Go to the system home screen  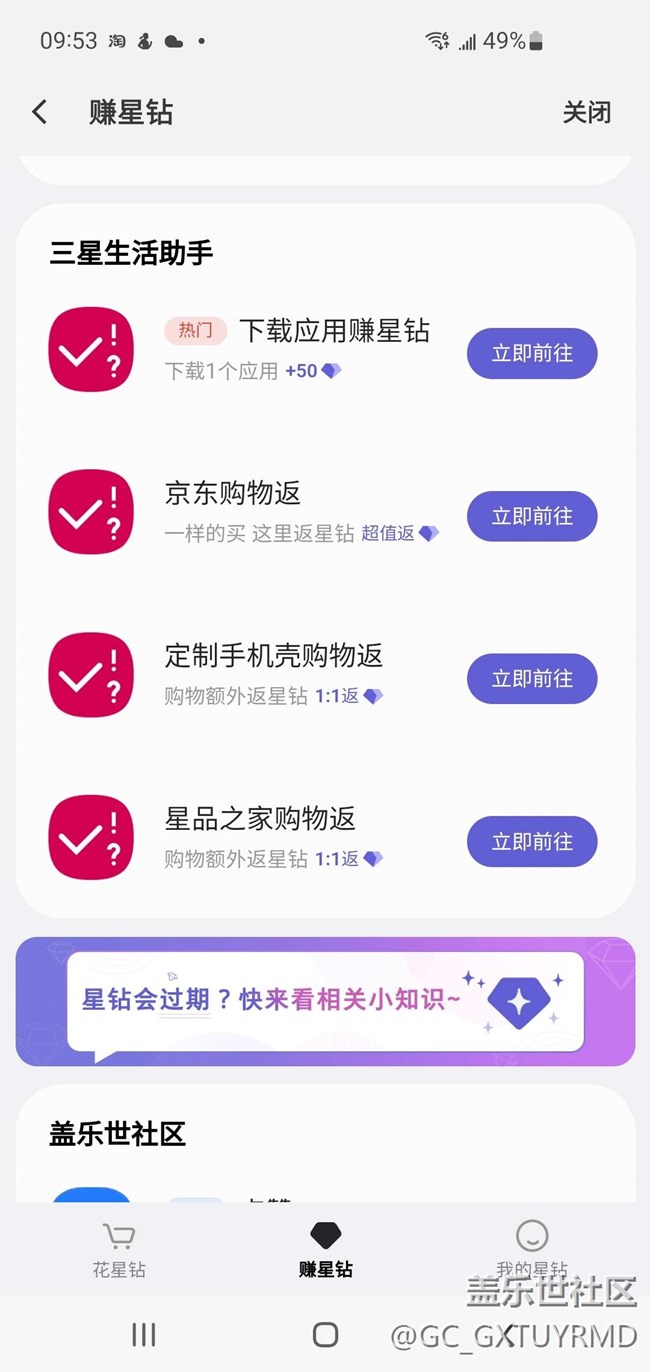(x=325, y=1334)
